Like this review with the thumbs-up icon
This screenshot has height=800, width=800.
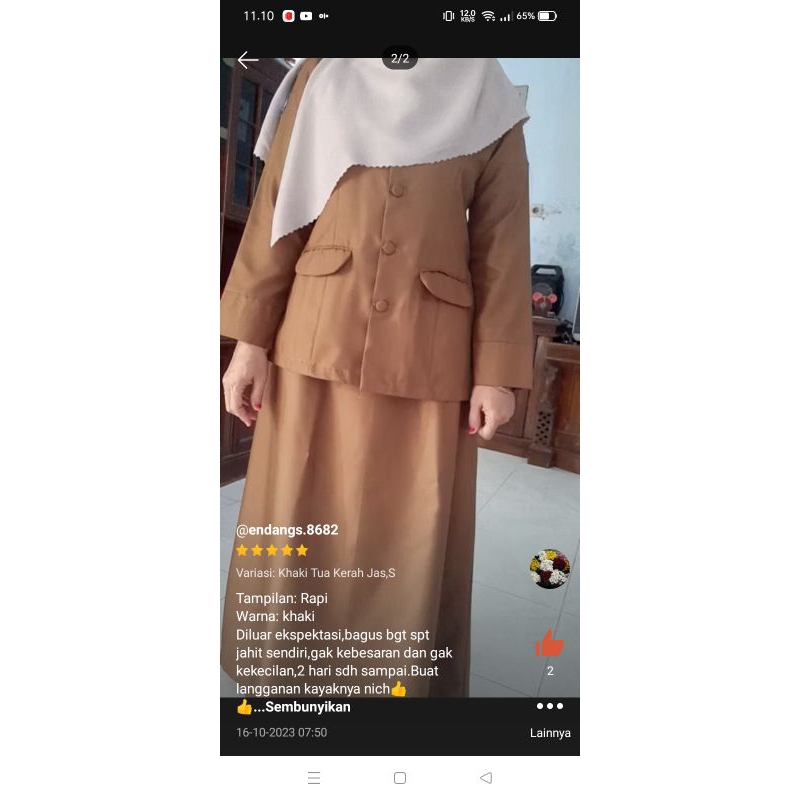(x=549, y=644)
